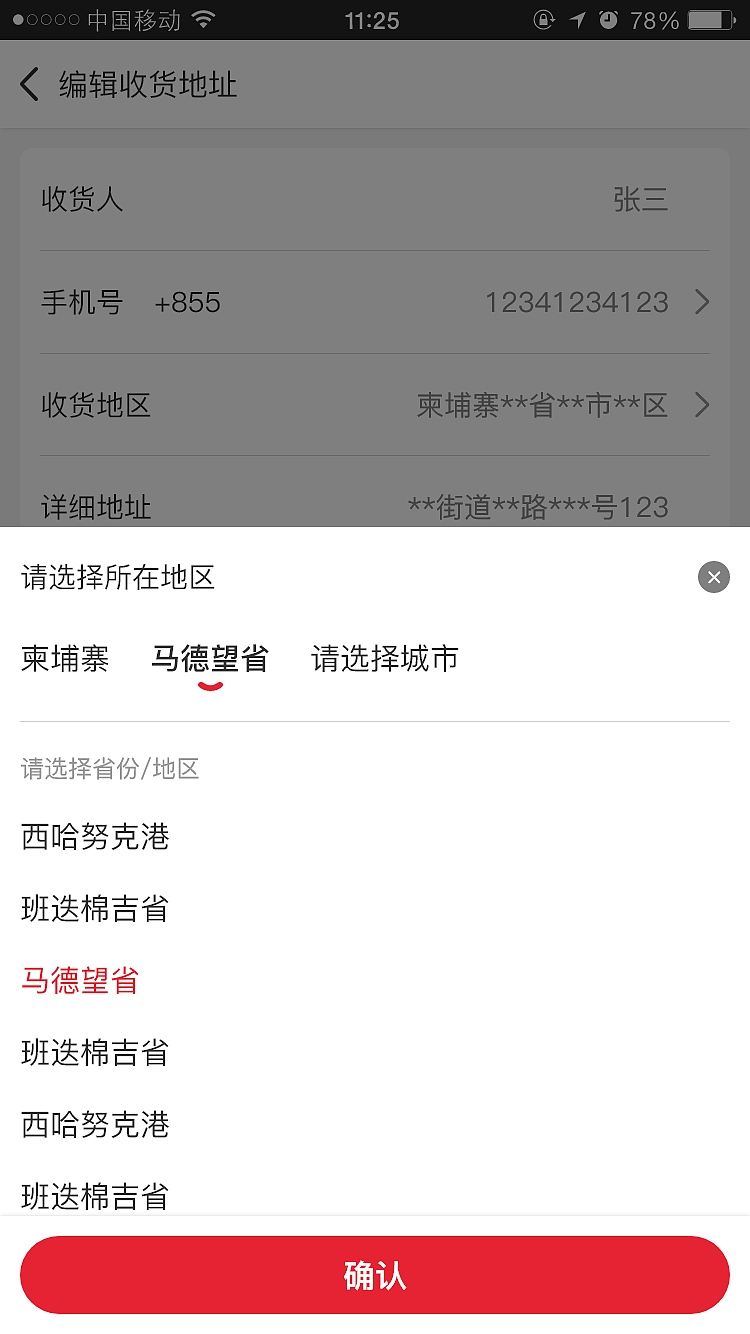Tap the last 班迭棉吉省 entry

pyautogui.click(x=95, y=1197)
